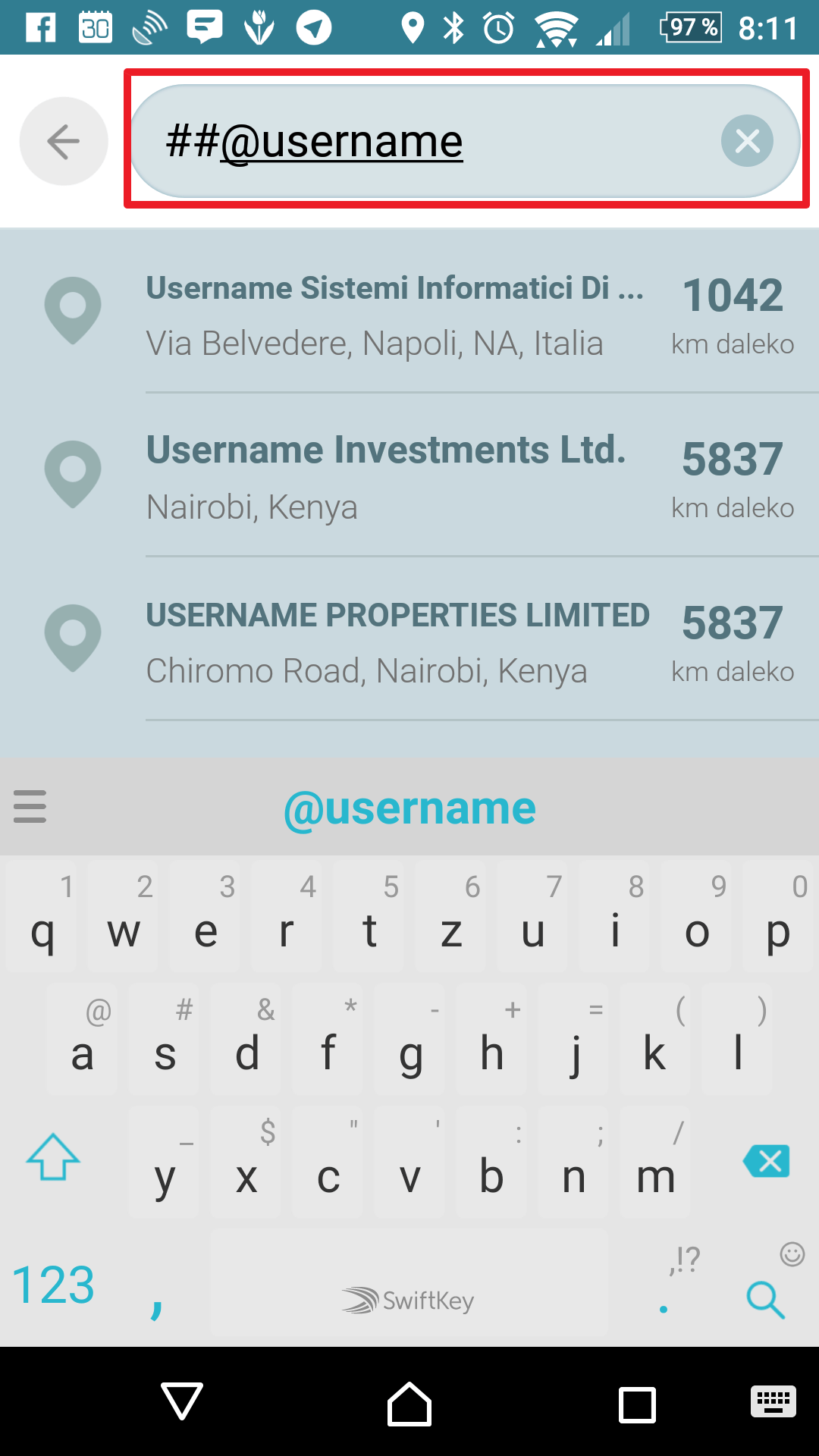Viewport: 819px width, 1456px height.
Task: Go back with the arrow button
Action: [x=64, y=141]
